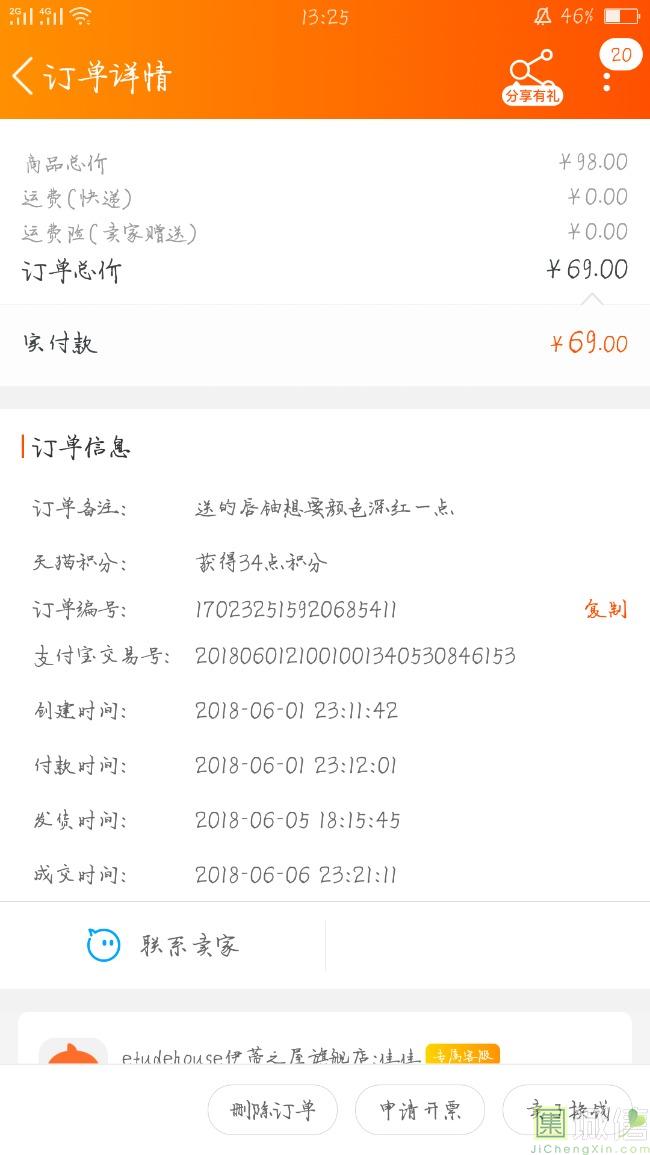
Task: Tap the 分享有礼 share icon
Action: tap(532, 77)
